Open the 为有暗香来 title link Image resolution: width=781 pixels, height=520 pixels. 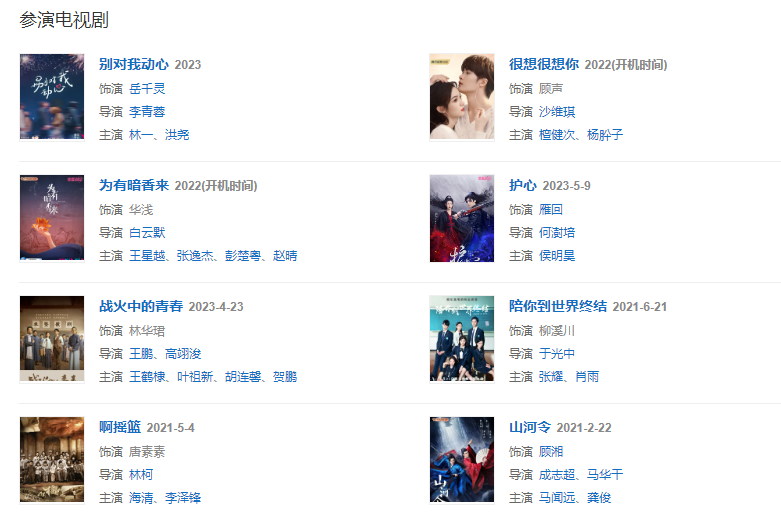click(x=134, y=185)
